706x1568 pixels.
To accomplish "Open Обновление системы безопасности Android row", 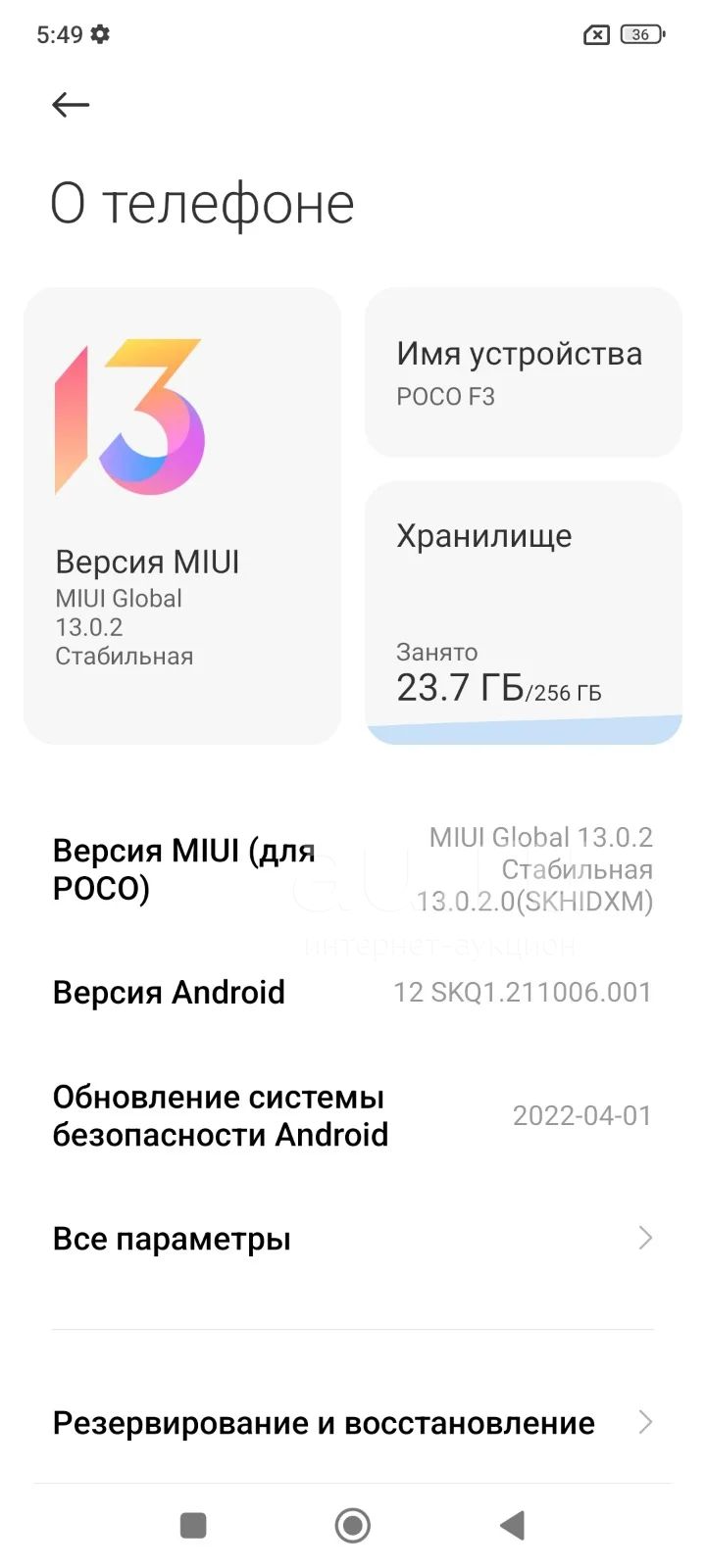I will coord(353,1115).
